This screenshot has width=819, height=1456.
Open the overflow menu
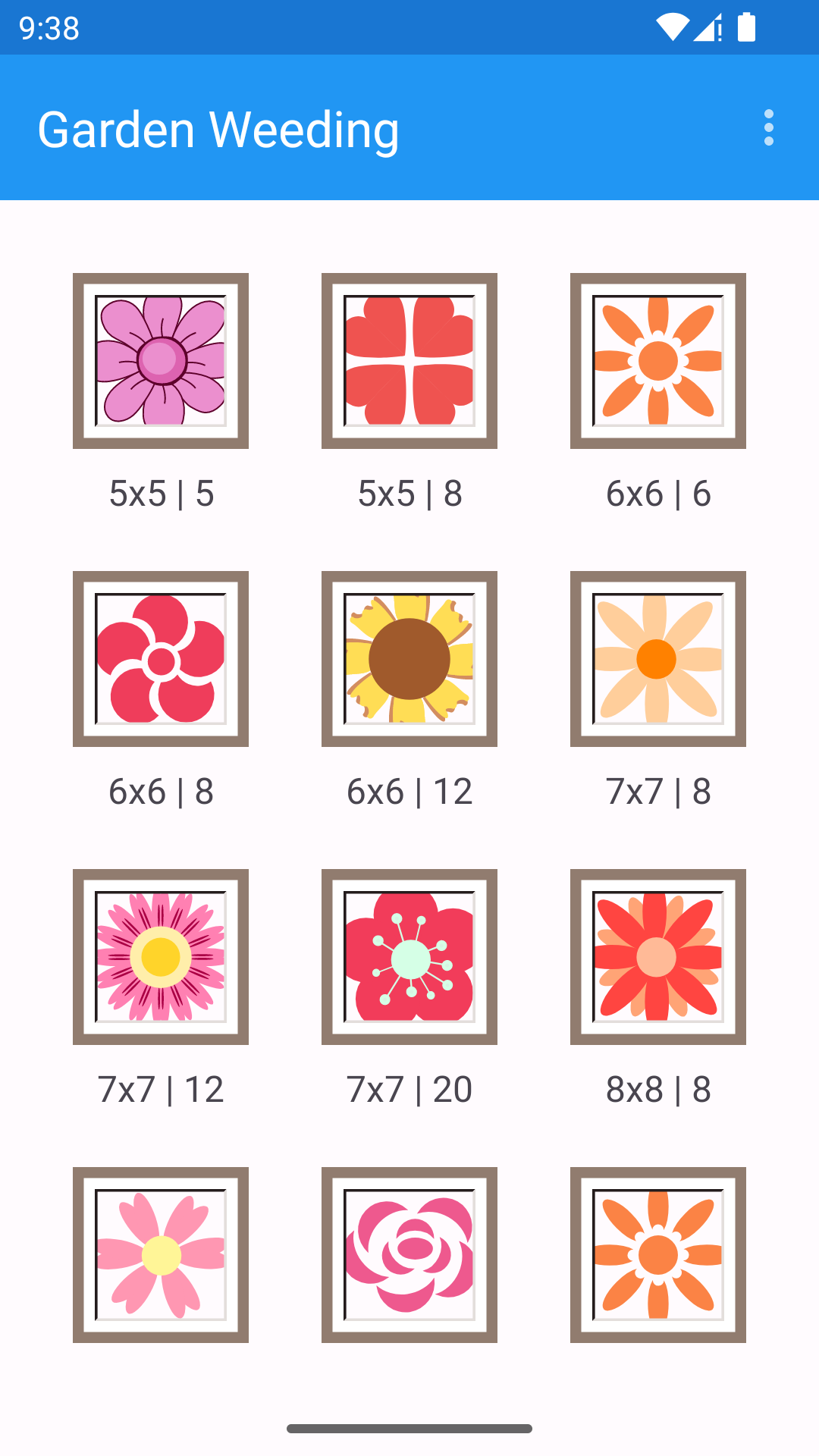[768, 127]
